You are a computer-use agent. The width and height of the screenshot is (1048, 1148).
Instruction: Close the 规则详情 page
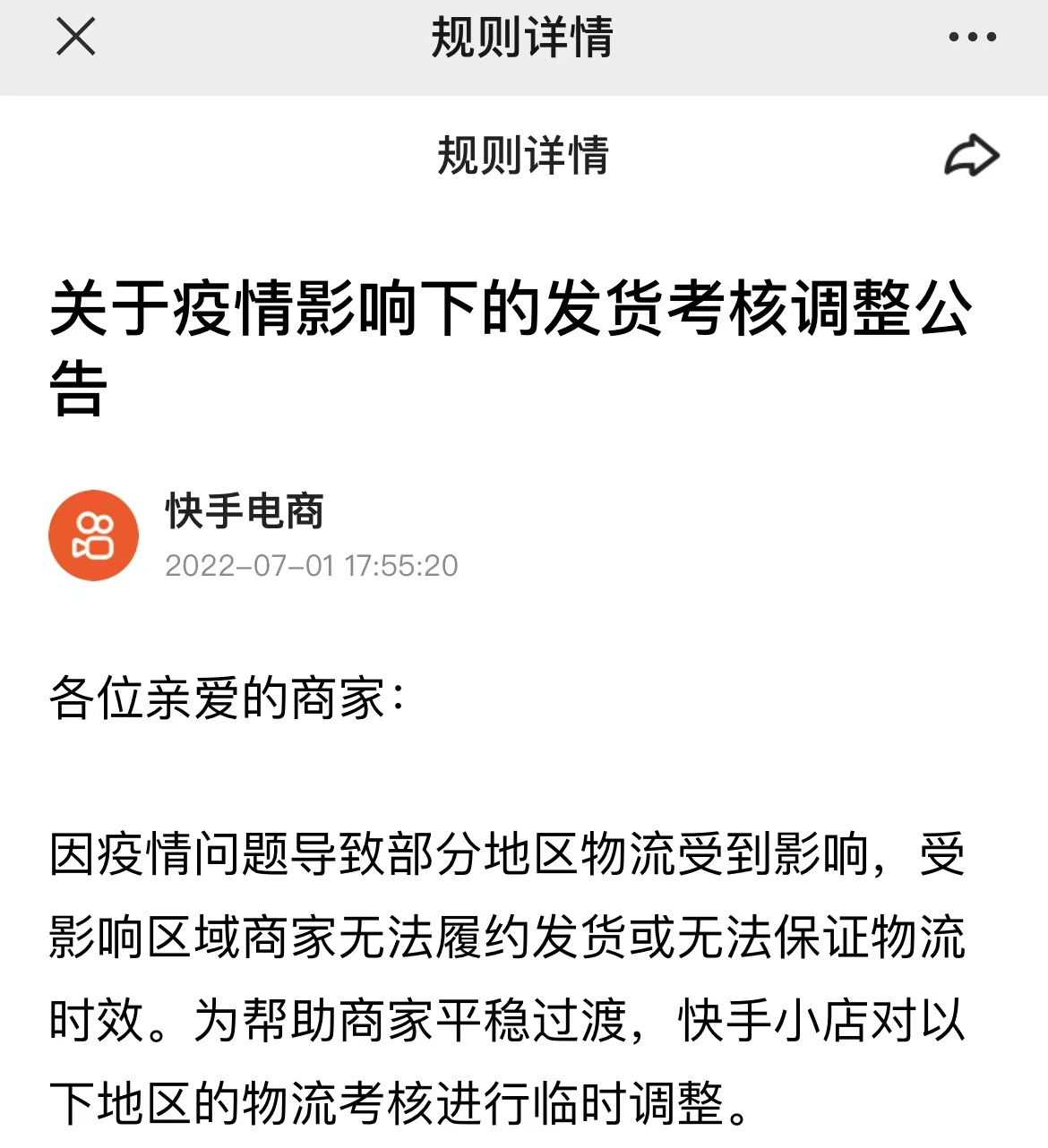click(x=76, y=38)
